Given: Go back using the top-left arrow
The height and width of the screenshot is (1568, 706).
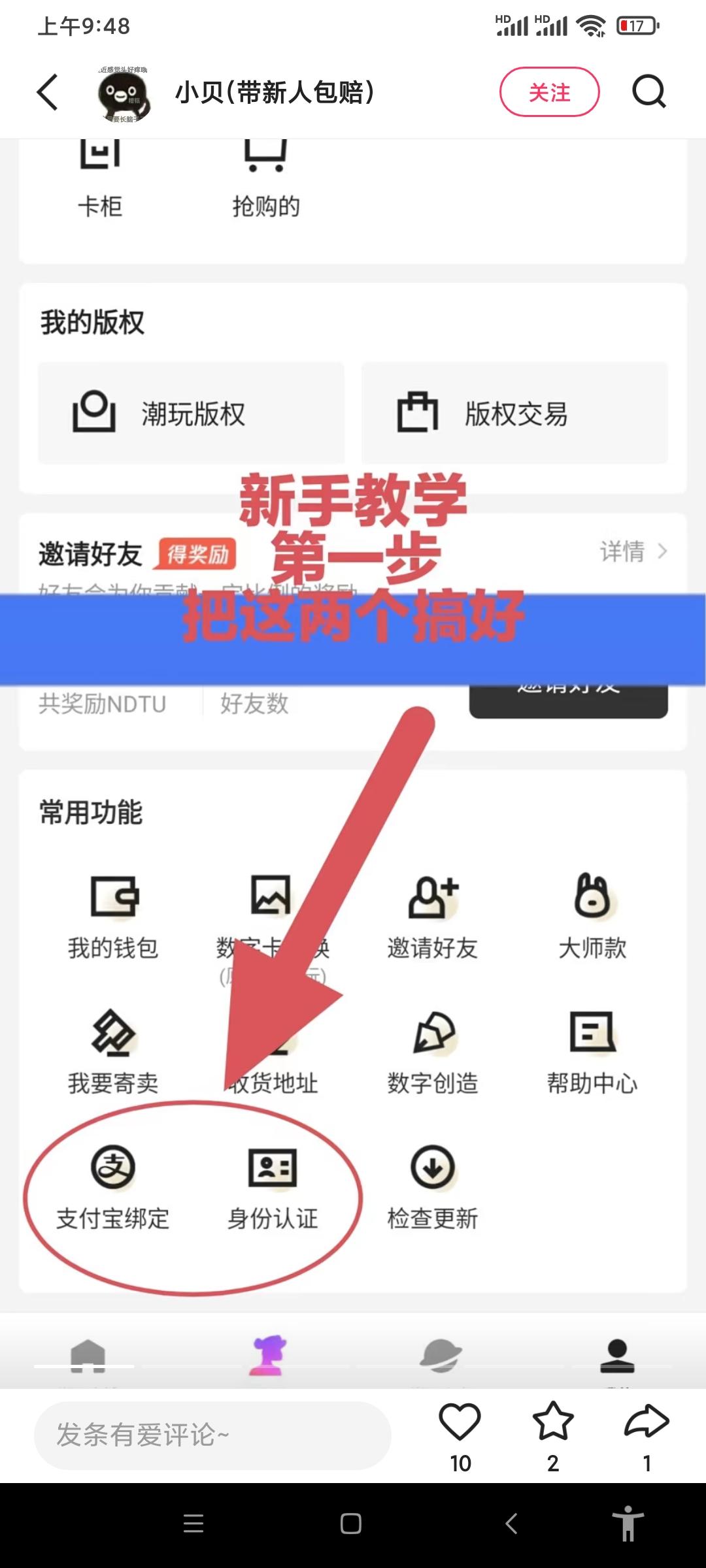Looking at the screenshot, I should (x=47, y=92).
